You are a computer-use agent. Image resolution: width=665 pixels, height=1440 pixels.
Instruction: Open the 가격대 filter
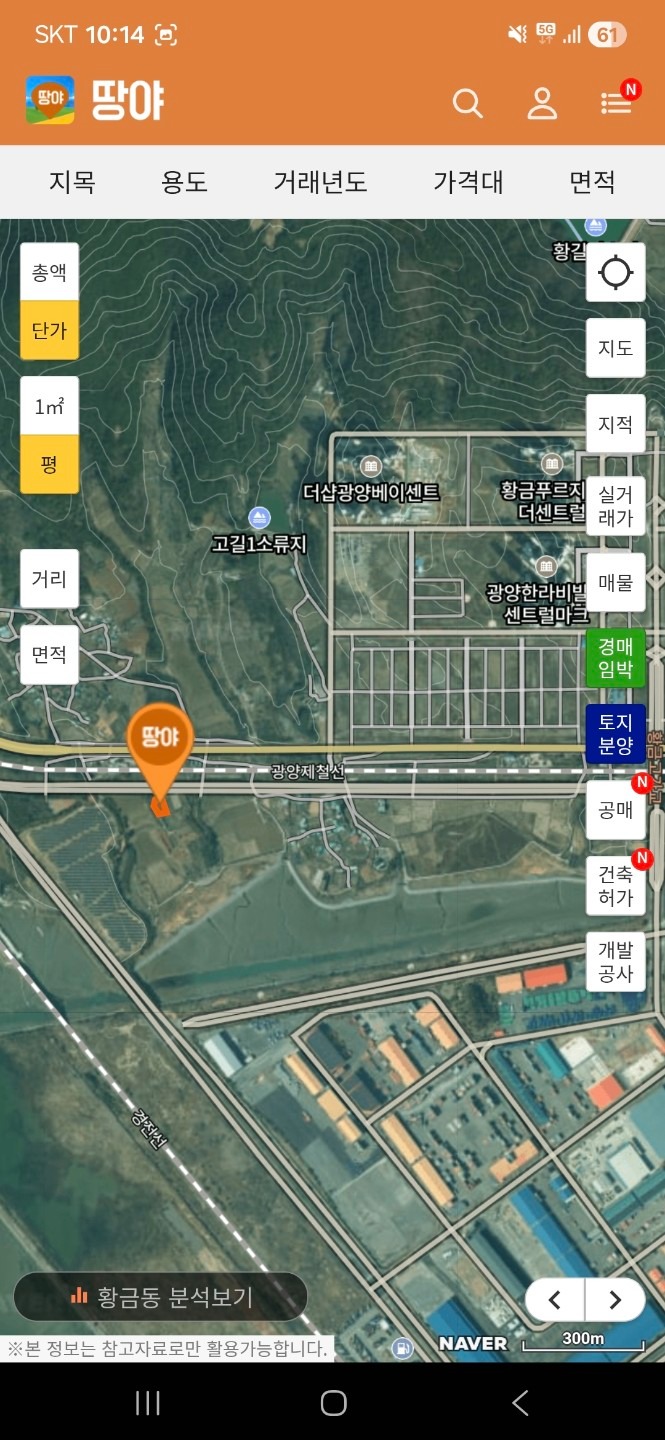click(468, 182)
